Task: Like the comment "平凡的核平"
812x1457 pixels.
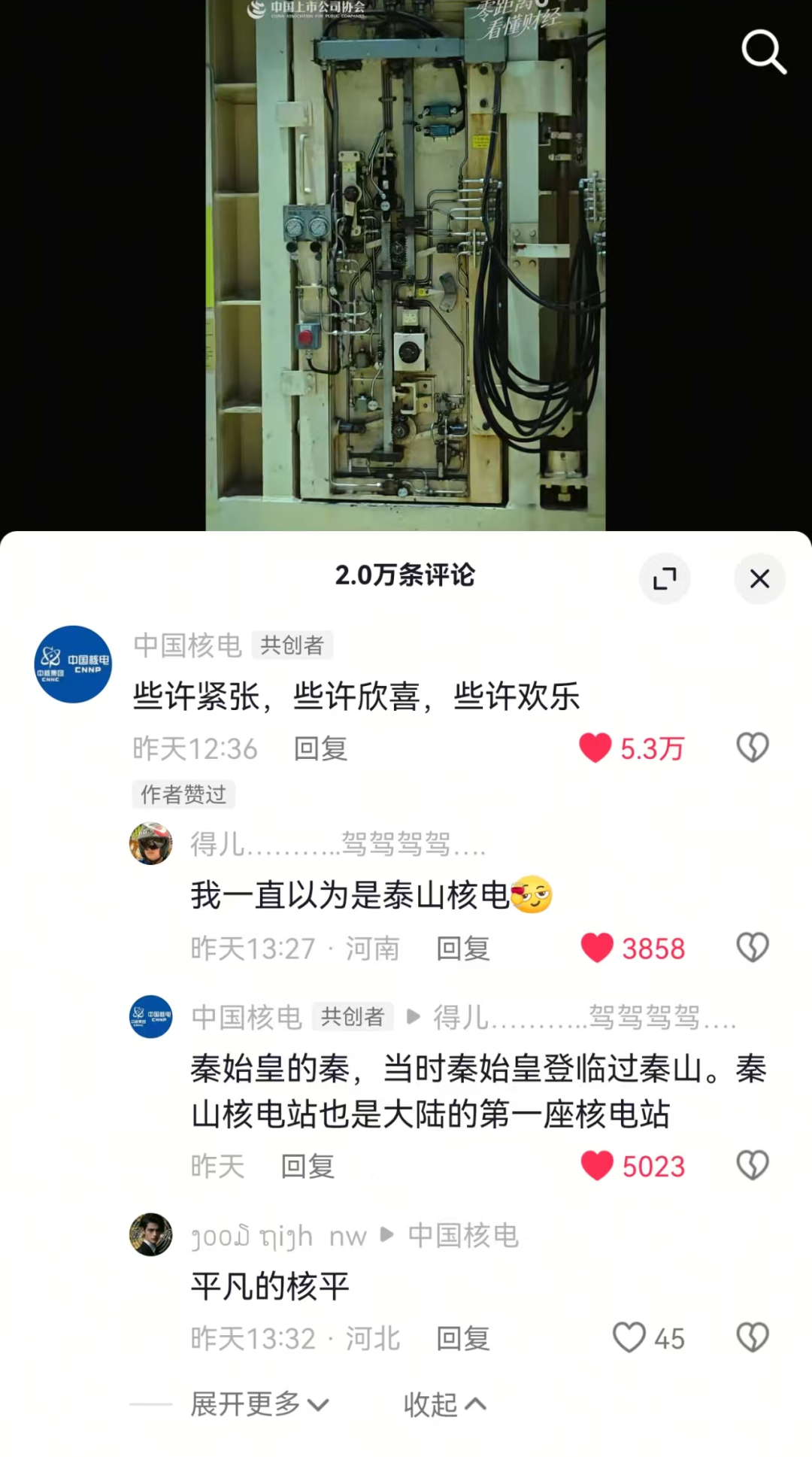Action: [629, 1338]
